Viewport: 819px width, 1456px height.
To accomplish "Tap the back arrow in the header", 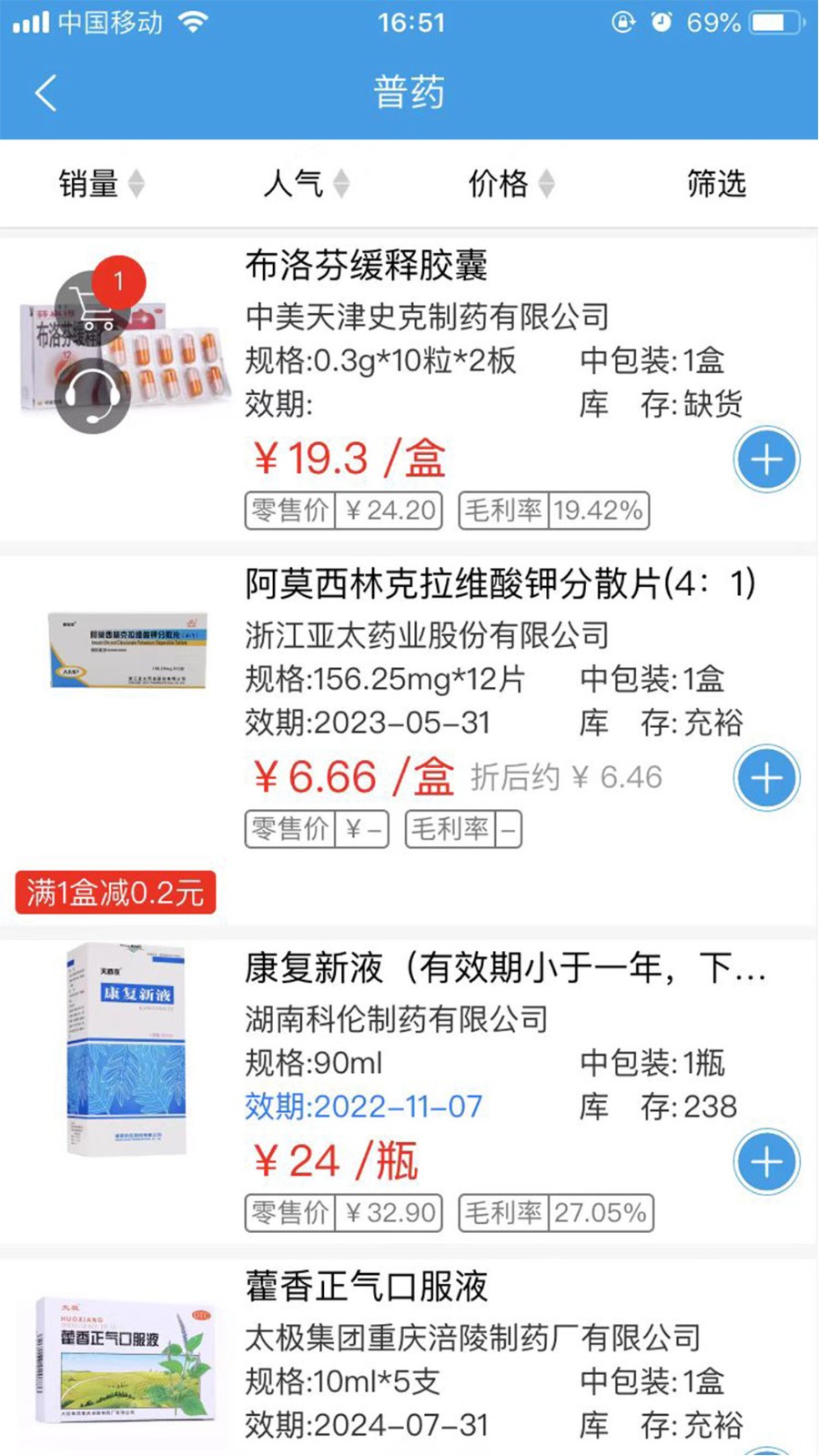I will 45,92.
